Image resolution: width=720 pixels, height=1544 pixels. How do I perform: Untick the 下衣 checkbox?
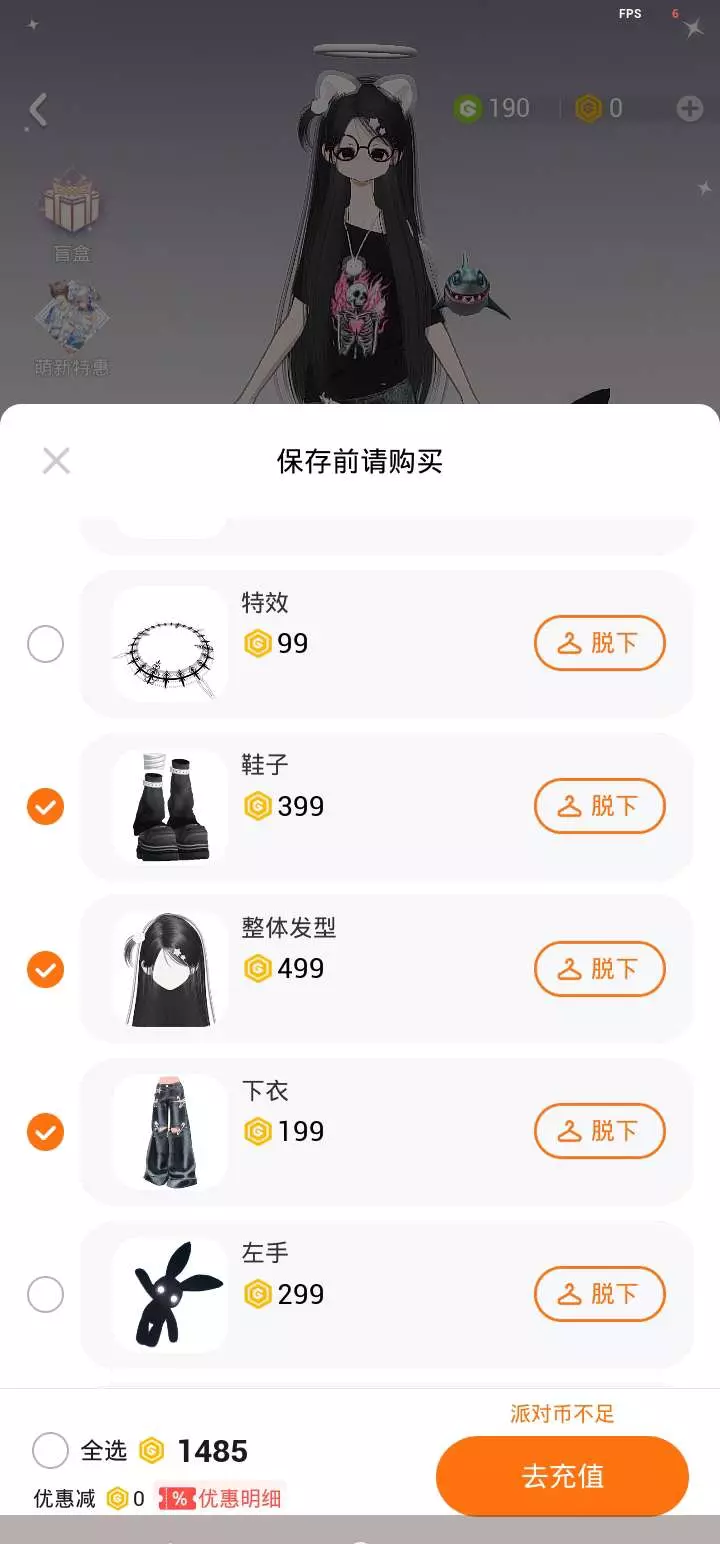[x=45, y=1132]
